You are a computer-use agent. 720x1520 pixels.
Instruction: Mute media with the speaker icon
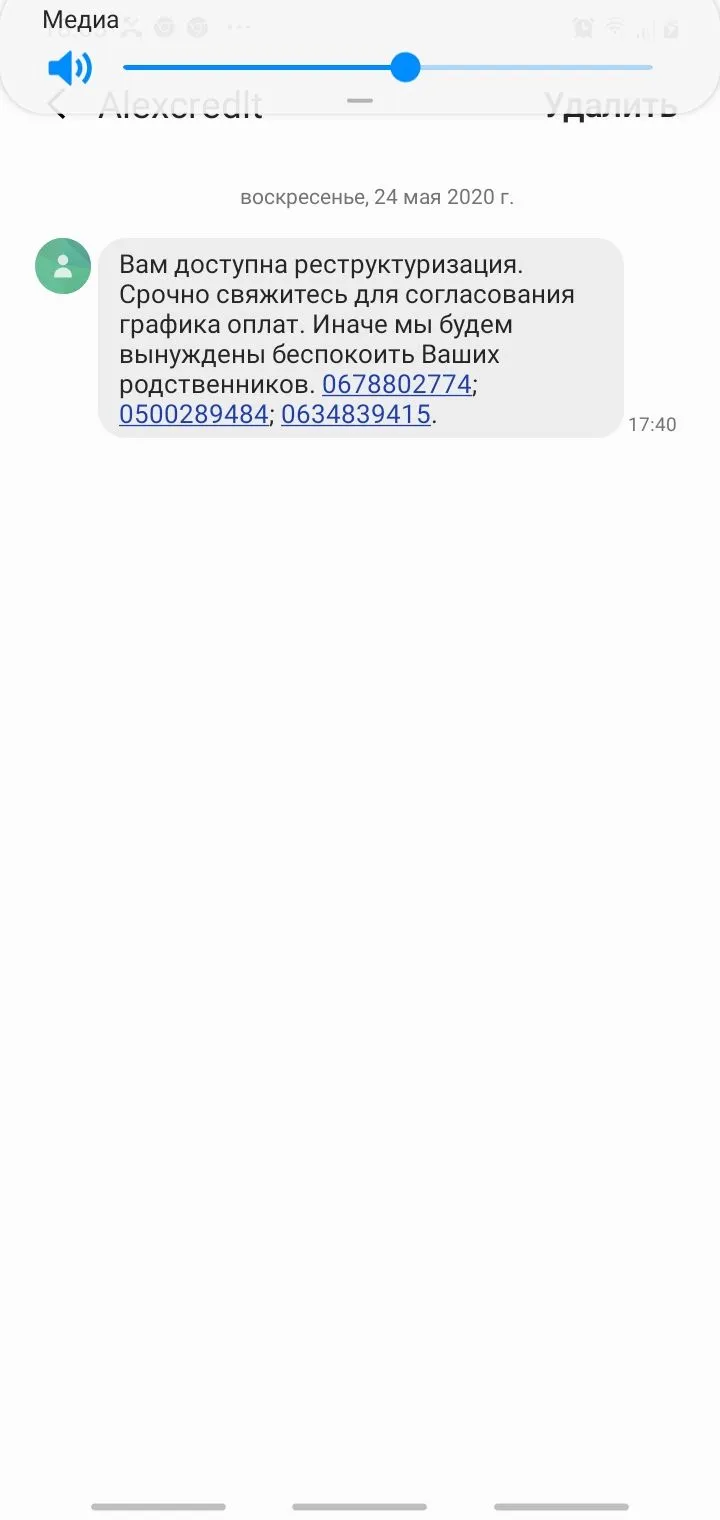[69, 68]
